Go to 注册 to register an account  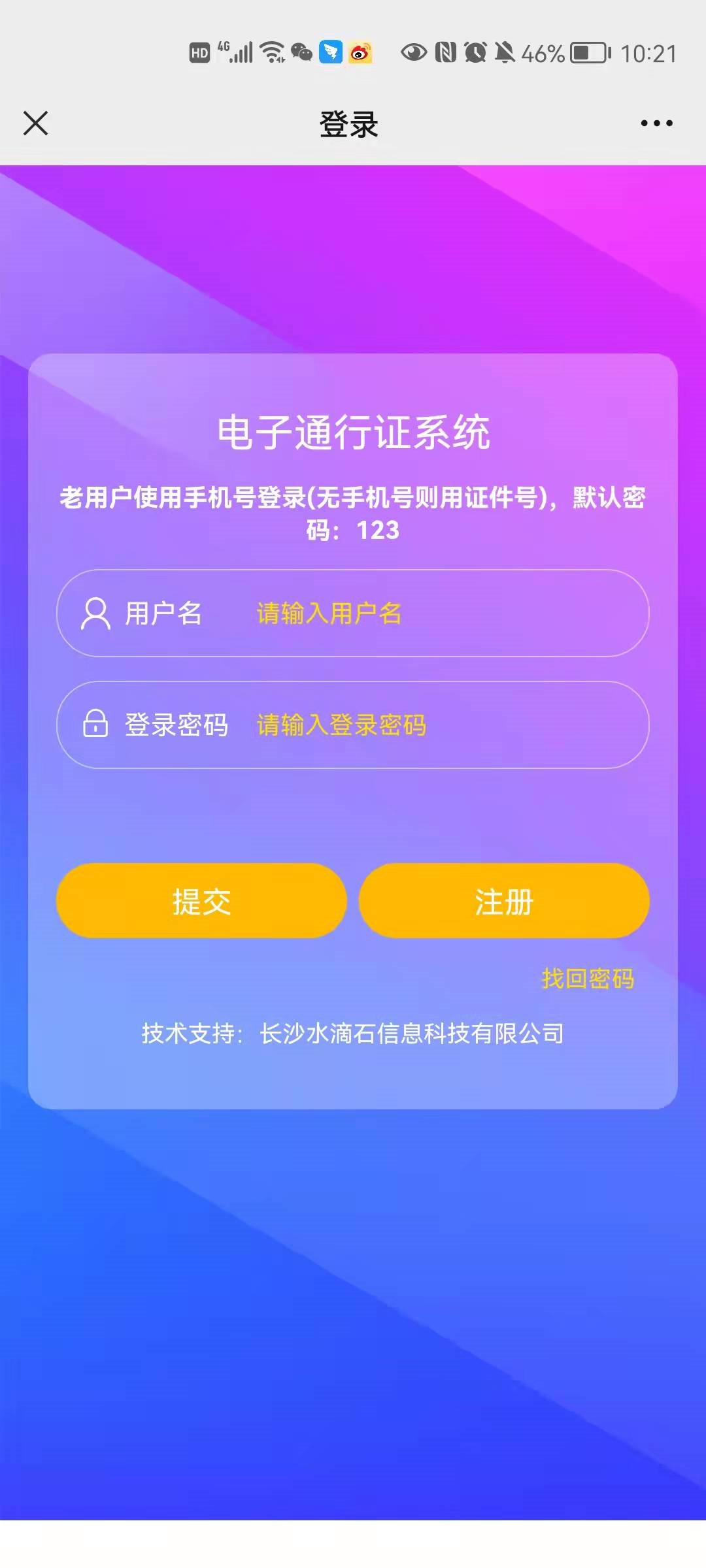pos(504,901)
